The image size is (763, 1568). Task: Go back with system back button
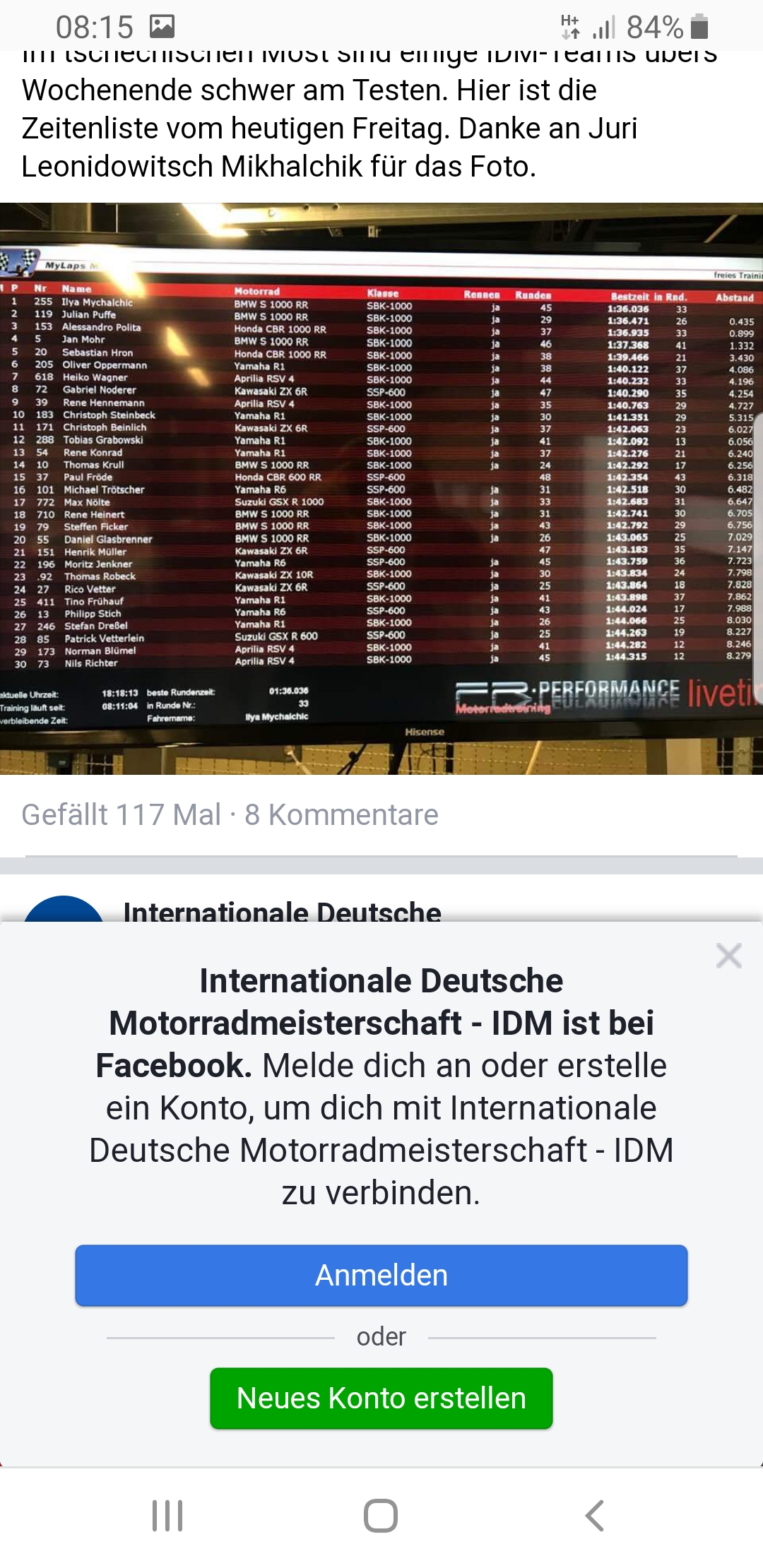(x=594, y=1516)
